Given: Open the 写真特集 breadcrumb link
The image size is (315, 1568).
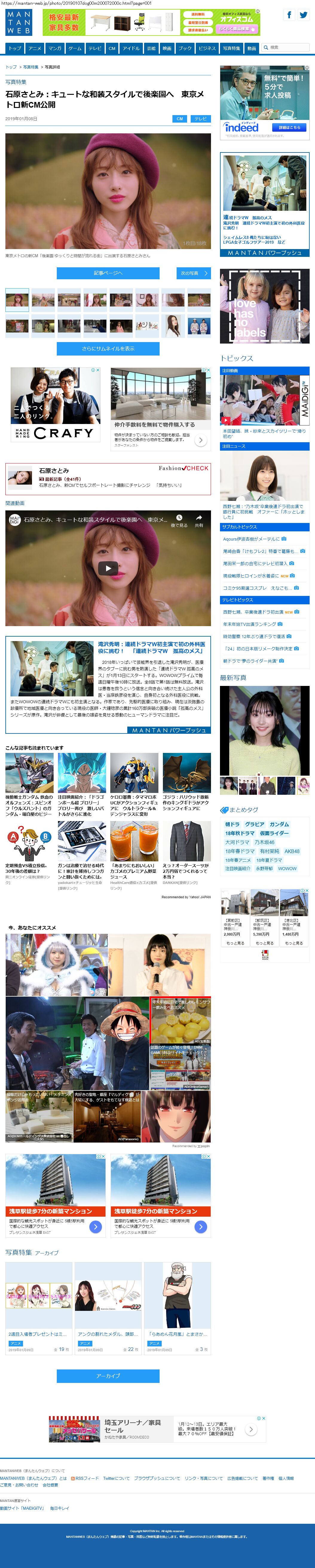Looking at the screenshot, I should [30, 67].
